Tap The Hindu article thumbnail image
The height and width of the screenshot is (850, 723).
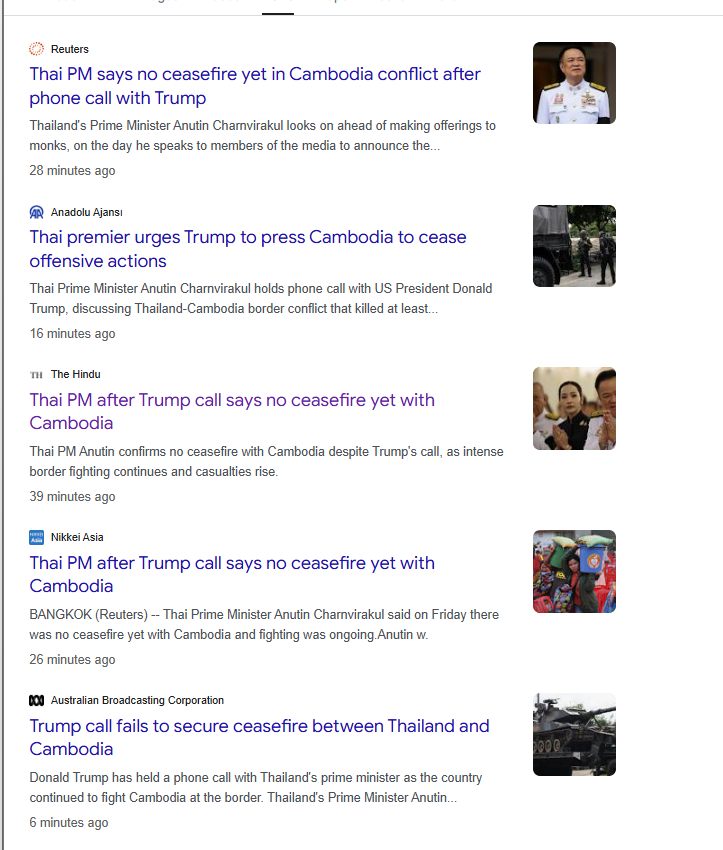coord(574,409)
